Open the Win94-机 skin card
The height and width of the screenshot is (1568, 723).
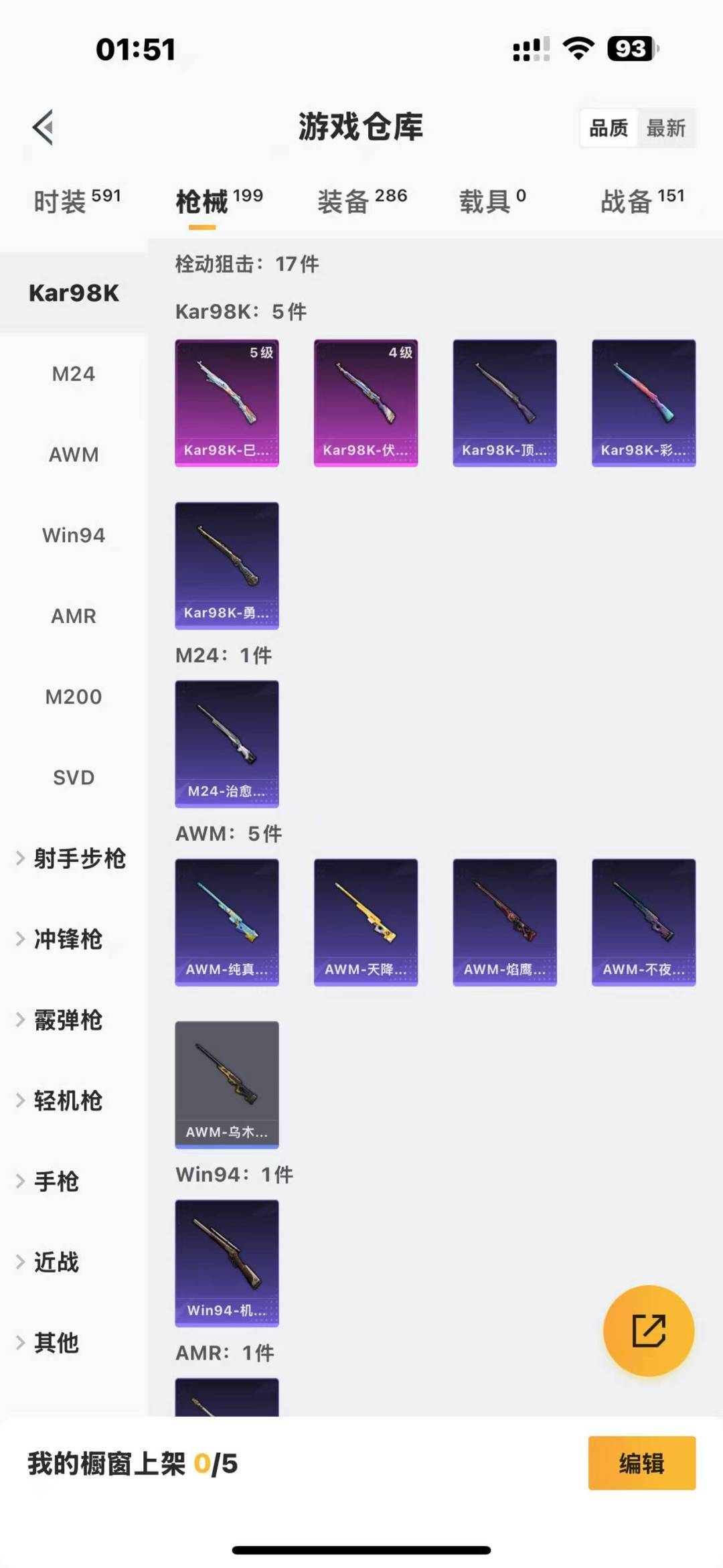[227, 1263]
